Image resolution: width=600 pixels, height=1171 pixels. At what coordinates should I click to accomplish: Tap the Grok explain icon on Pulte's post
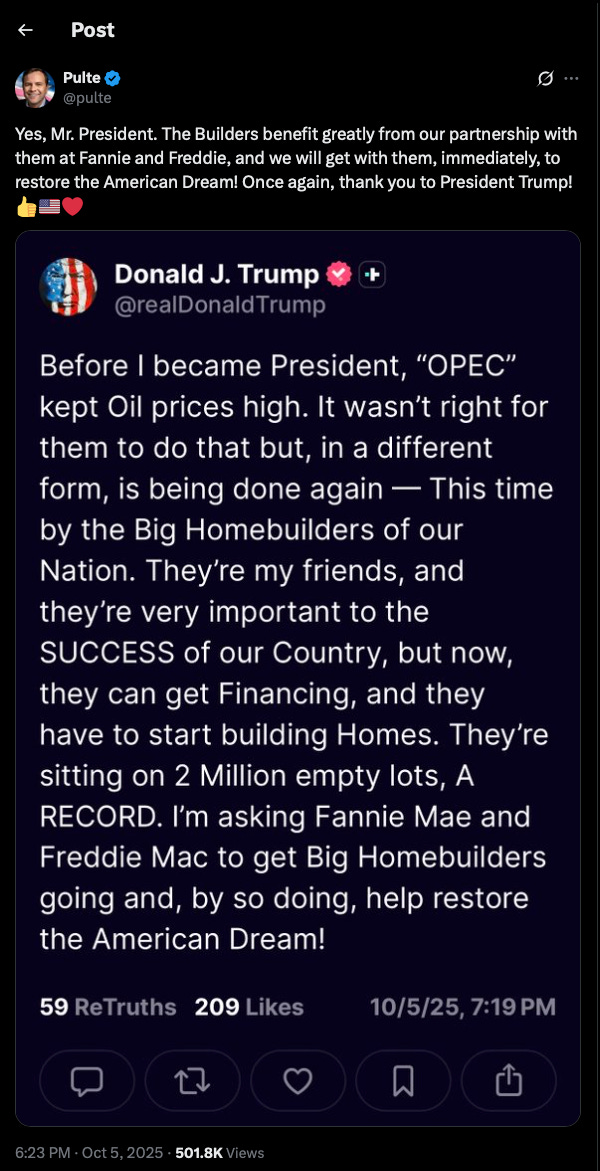click(x=545, y=78)
